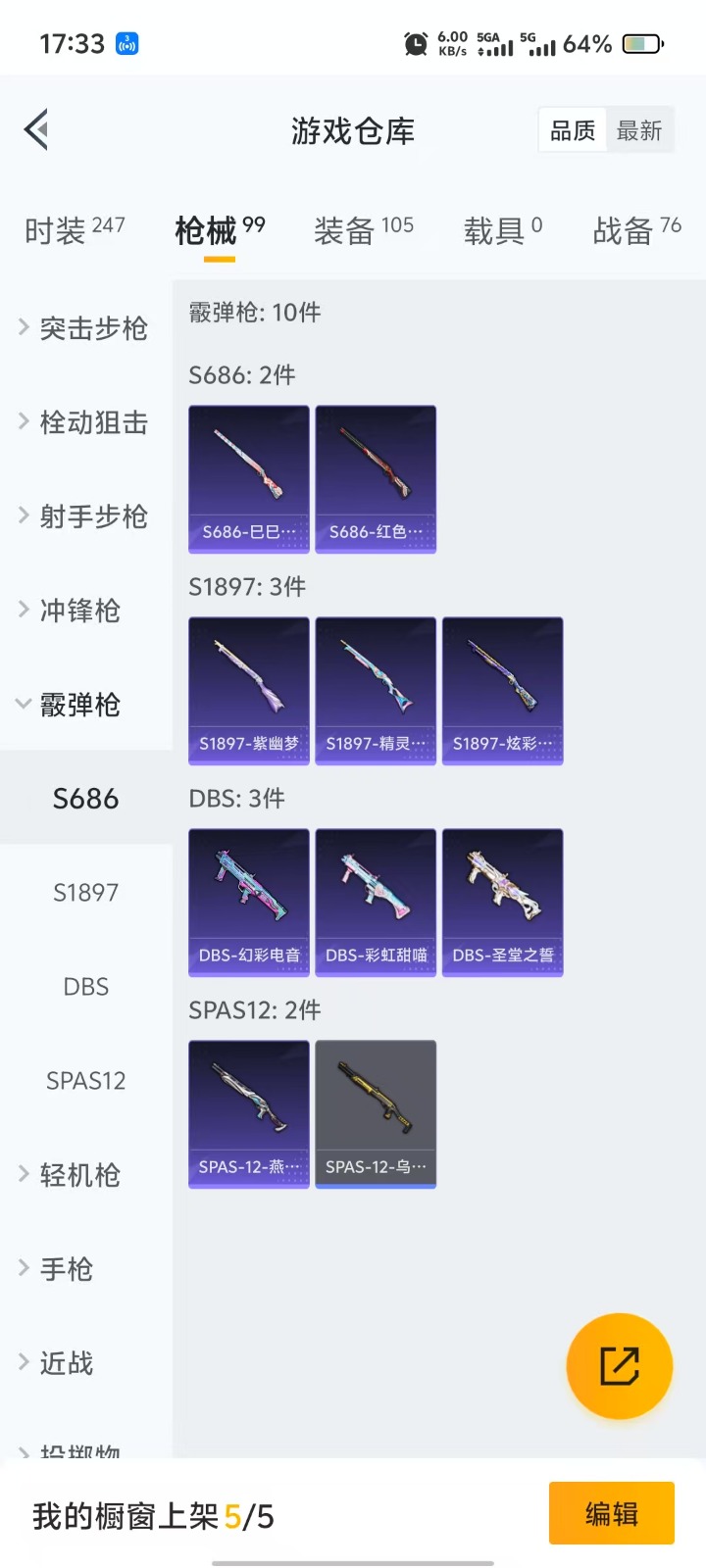Tap the 编辑 button
Screen dimensions: 706x1568
click(611, 1514)
